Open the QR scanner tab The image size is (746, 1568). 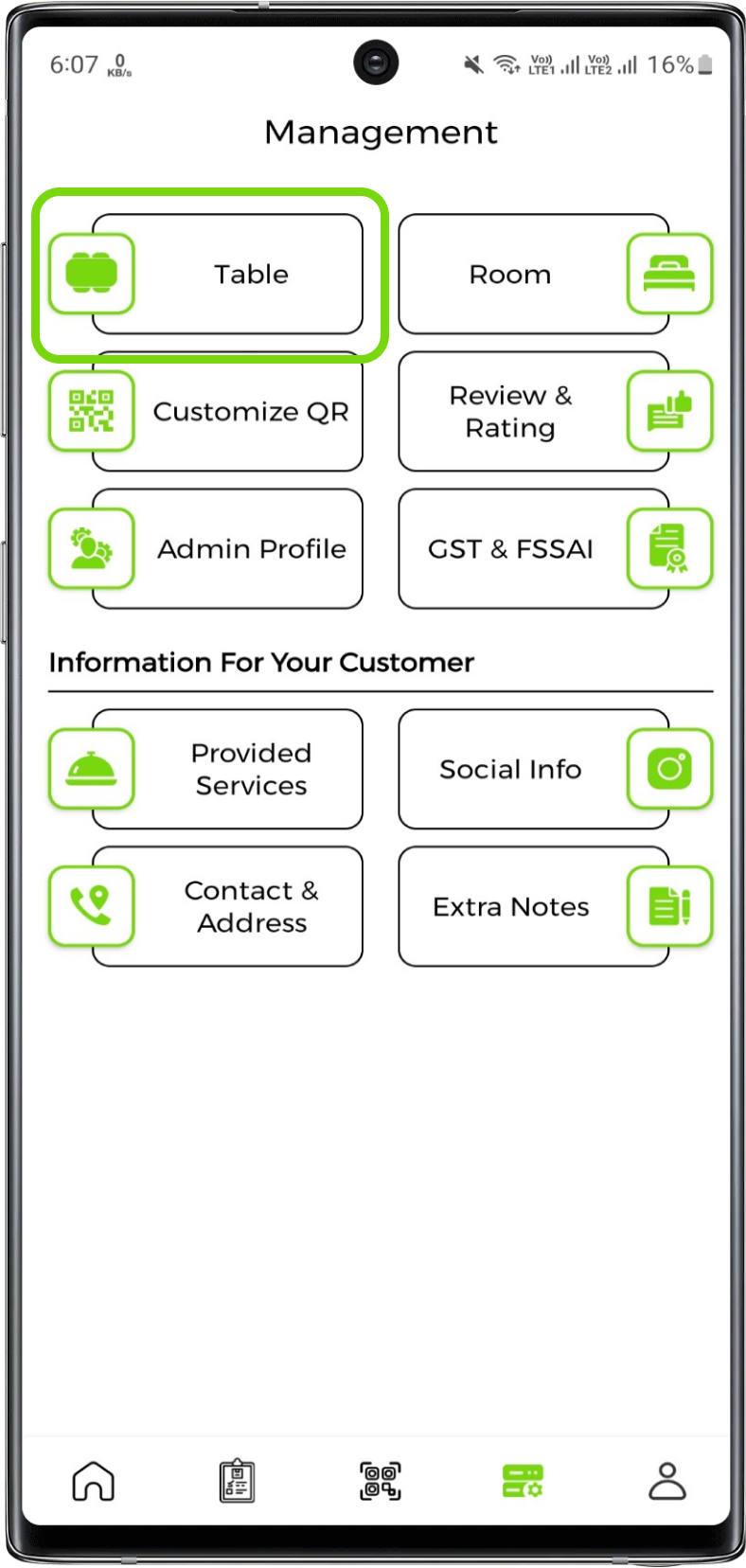(x=380, y=1481)
